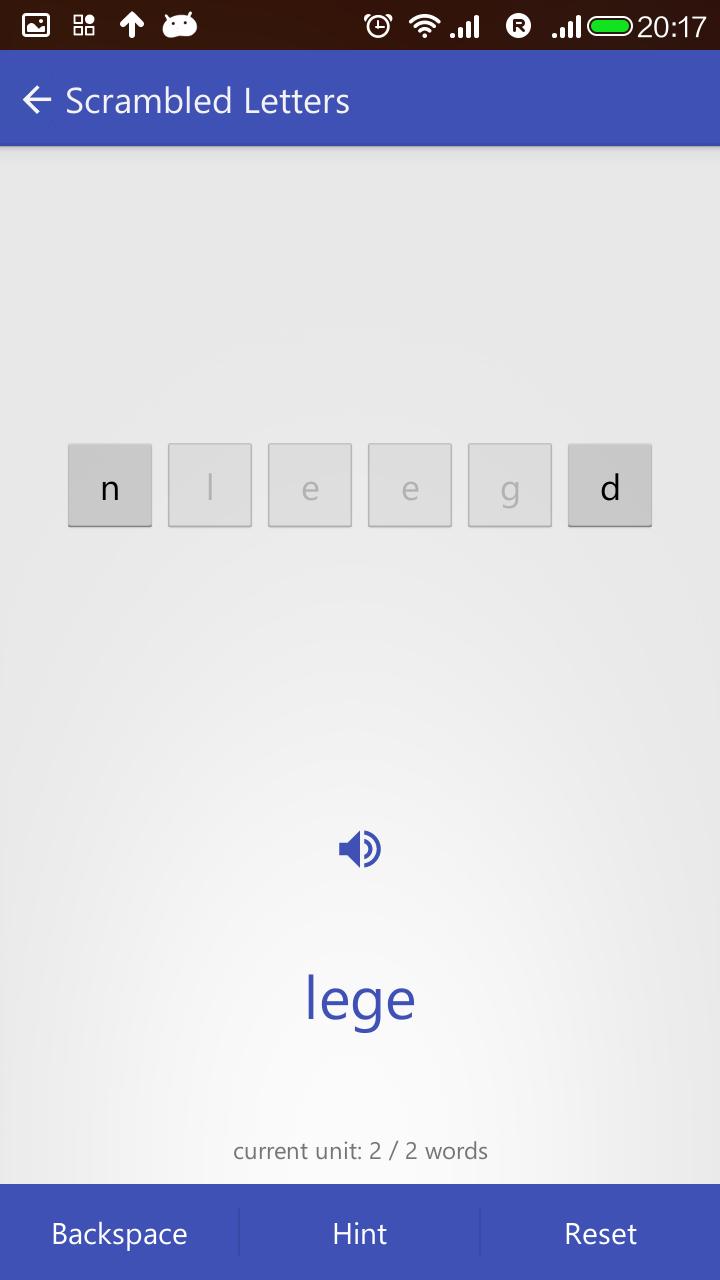Go back from Scrambled Letters

point(37,100)
